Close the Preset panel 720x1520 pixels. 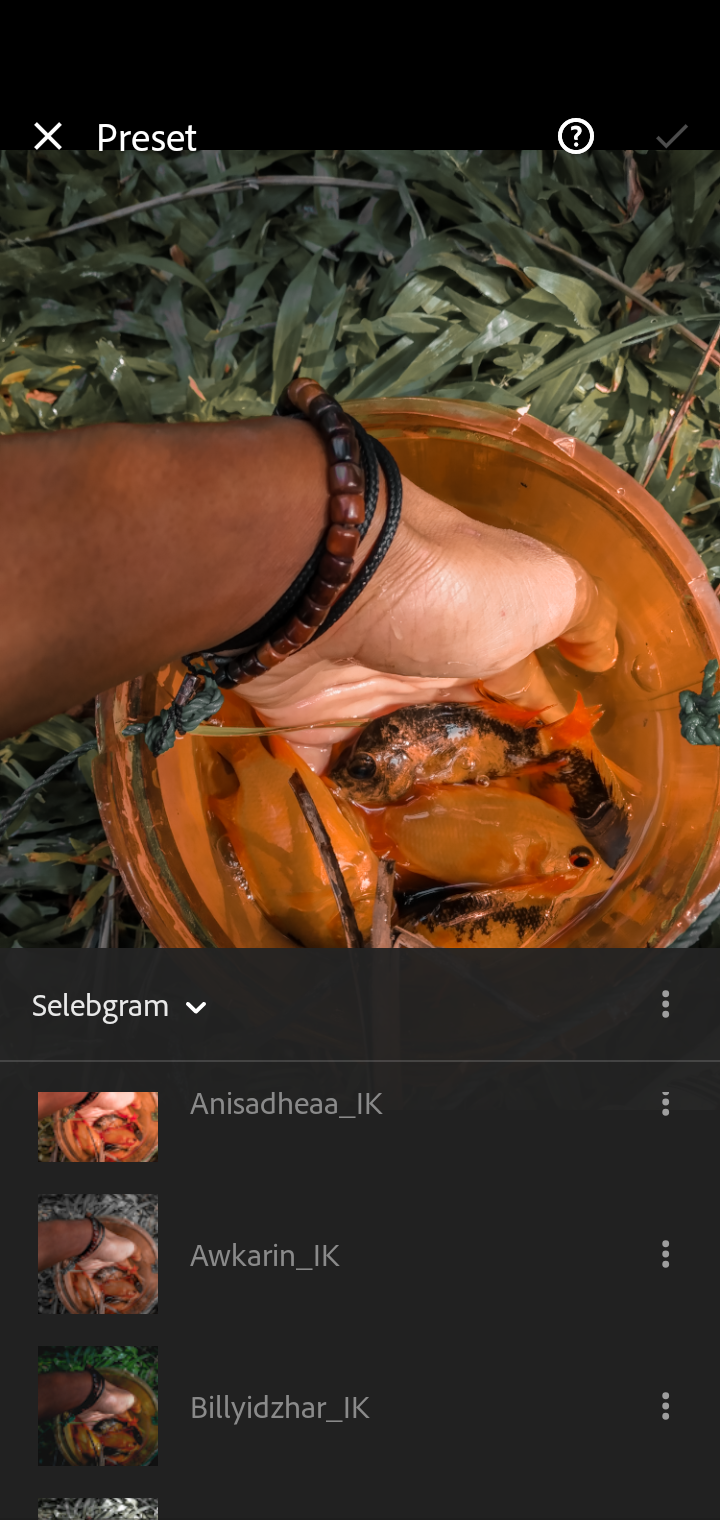click(48, 136)
